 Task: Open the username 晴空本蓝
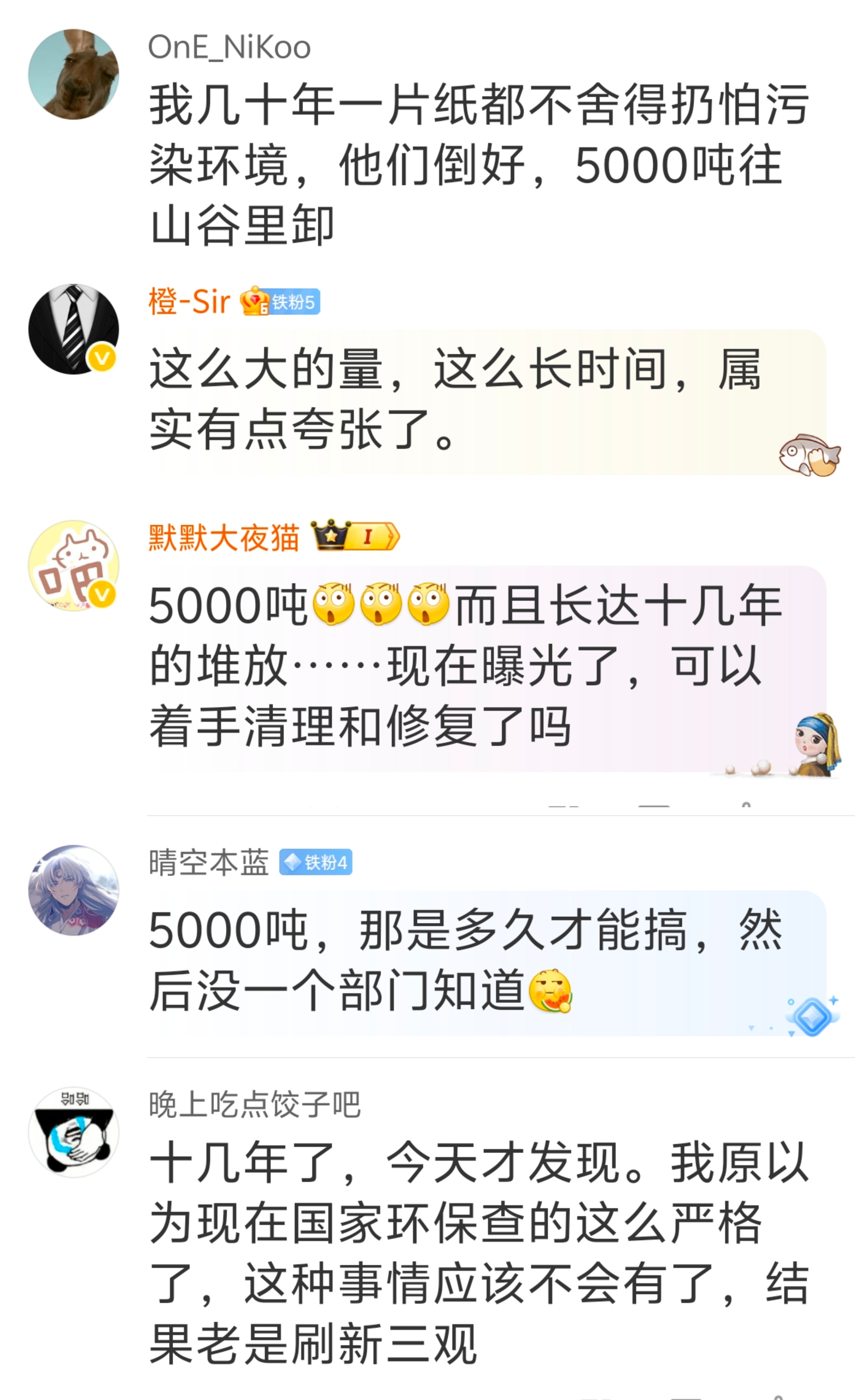209,863
